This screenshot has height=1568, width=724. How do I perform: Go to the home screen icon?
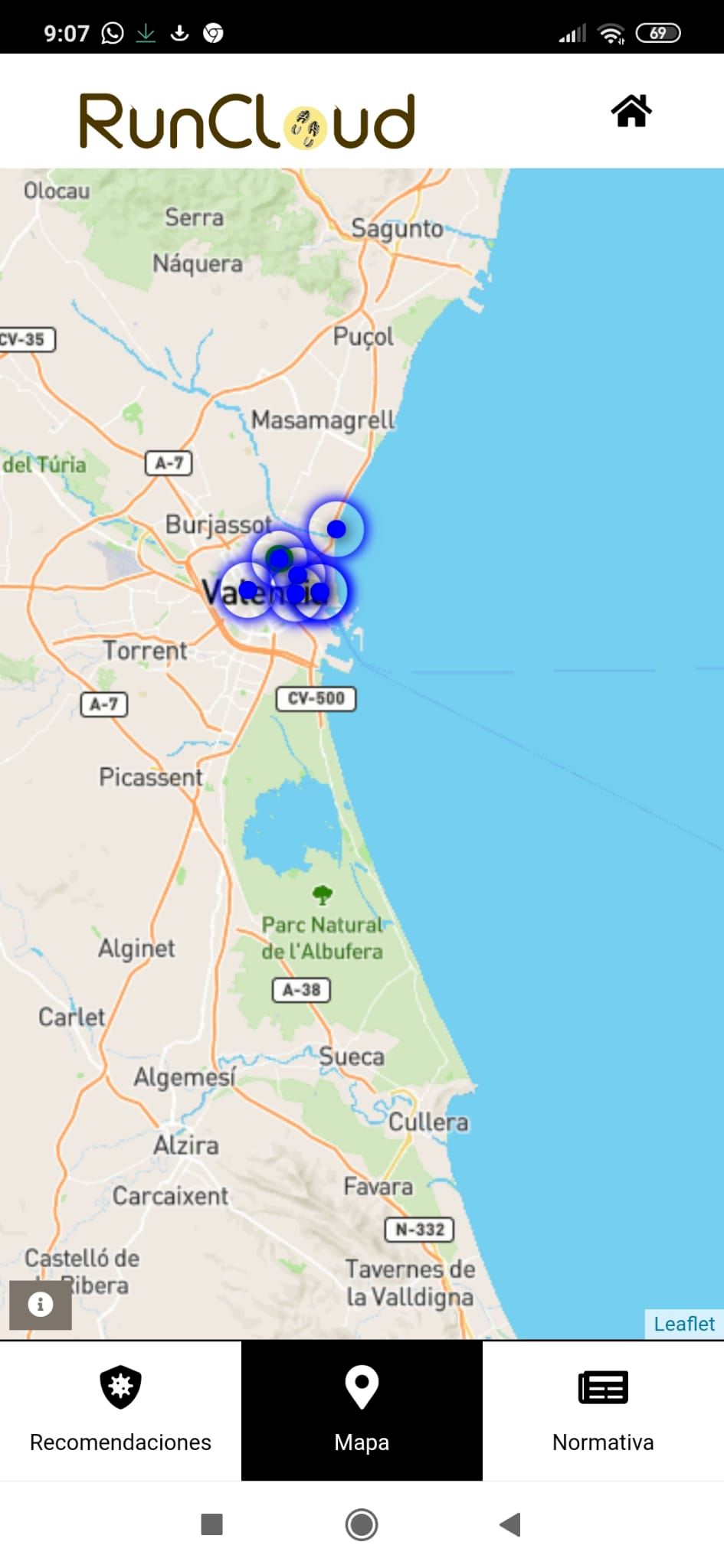click(631, 112)
